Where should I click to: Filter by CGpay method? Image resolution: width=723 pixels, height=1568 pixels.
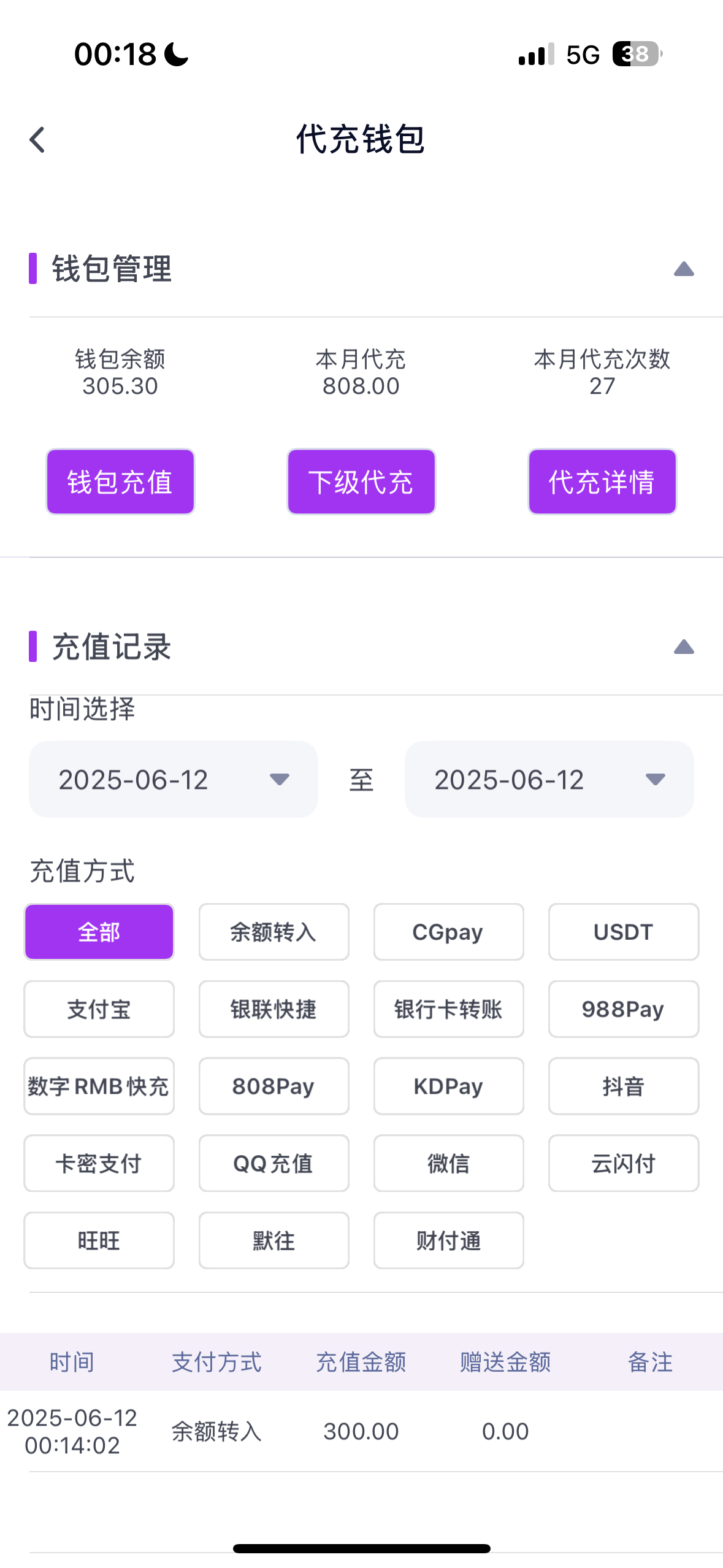[448, 932]
